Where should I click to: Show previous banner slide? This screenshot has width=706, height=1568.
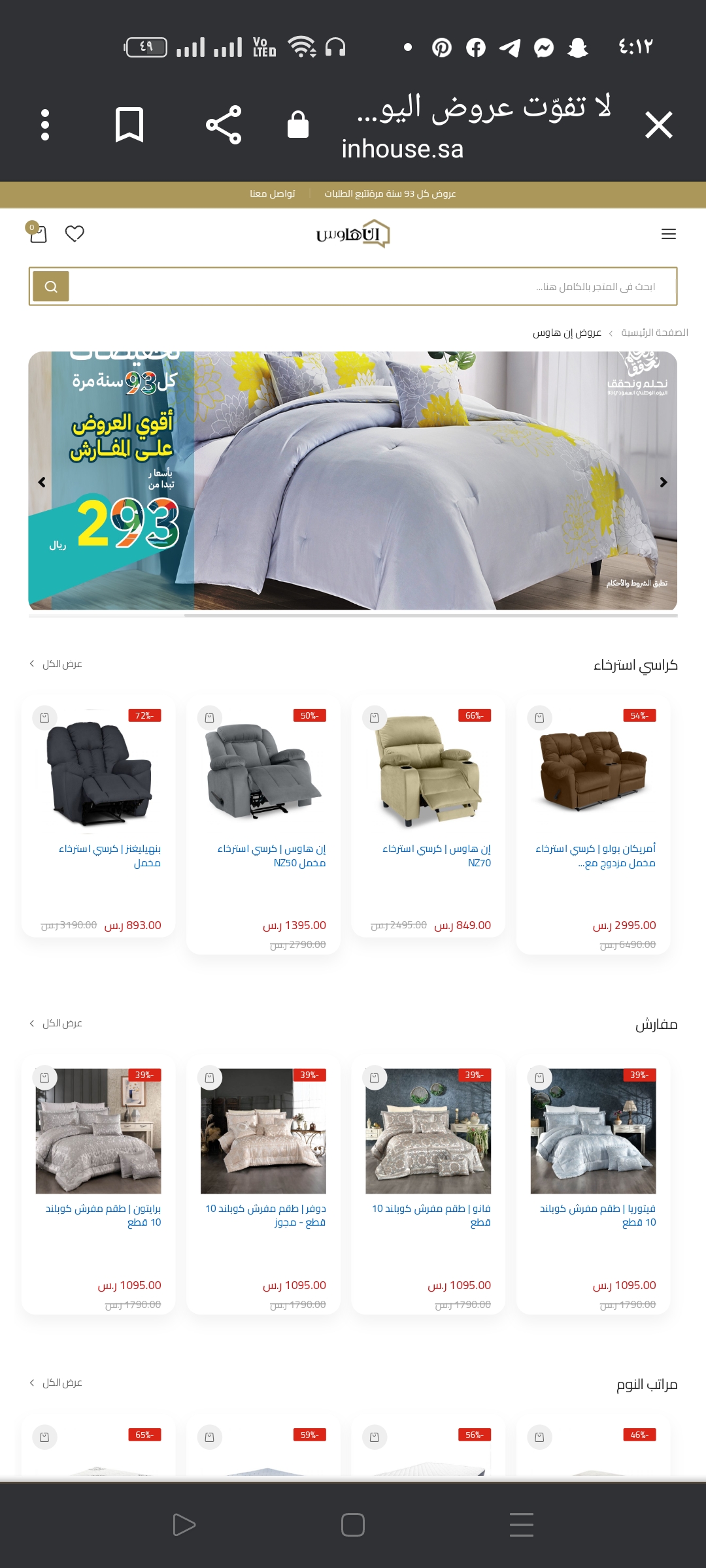click(x=42, y=482)
